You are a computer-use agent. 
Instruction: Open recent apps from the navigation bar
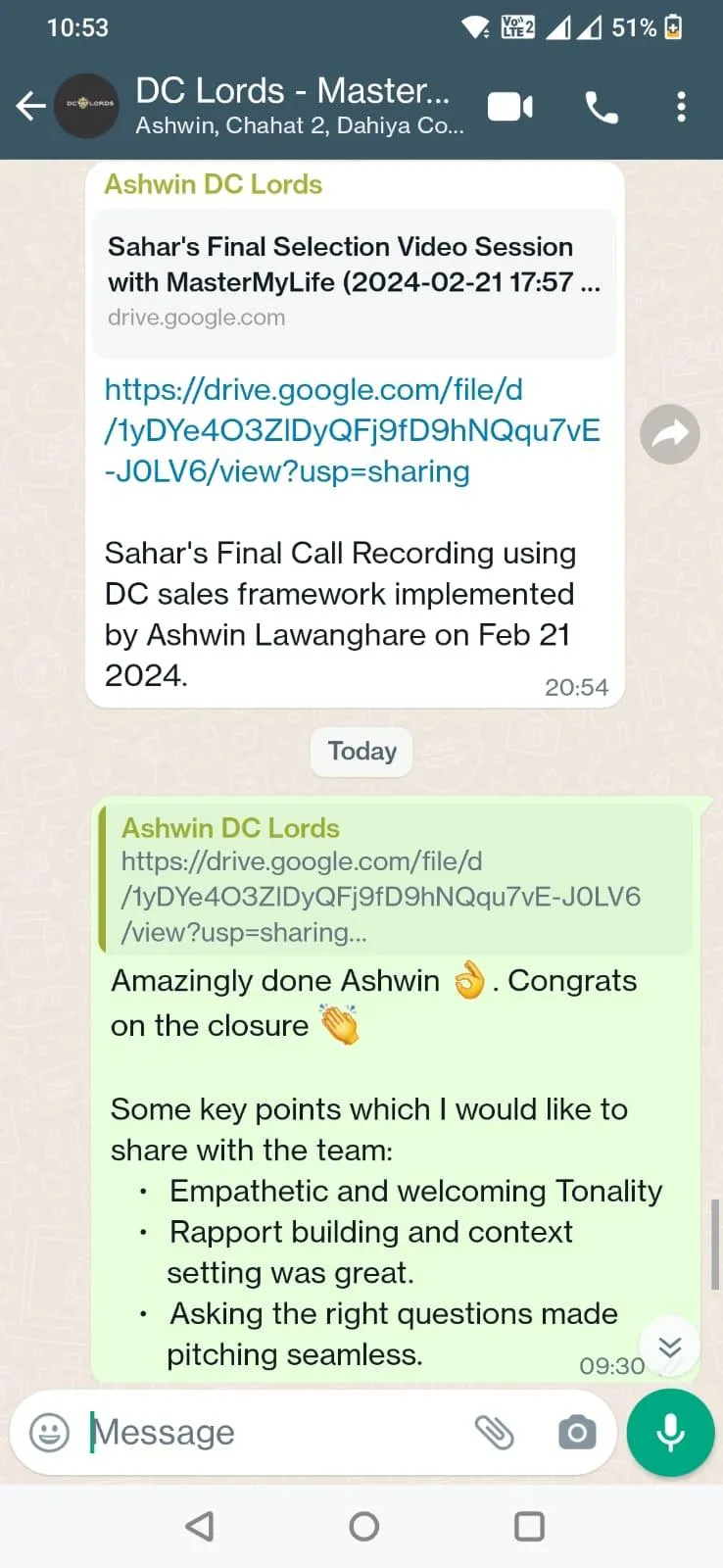[529, 1526]
